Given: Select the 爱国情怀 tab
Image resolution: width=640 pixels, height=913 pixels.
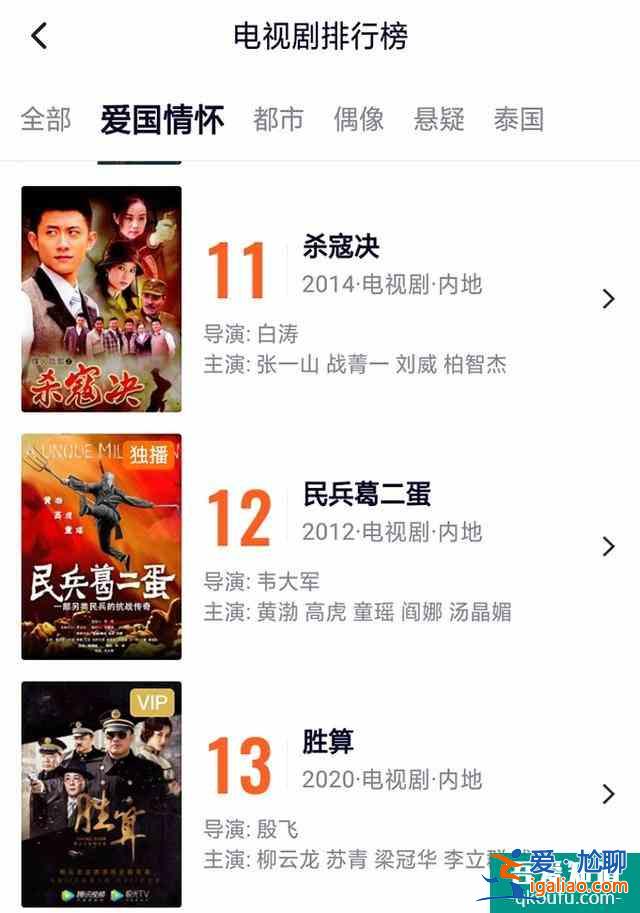Looking at the screenshot, I should click(x=162, y=120).
